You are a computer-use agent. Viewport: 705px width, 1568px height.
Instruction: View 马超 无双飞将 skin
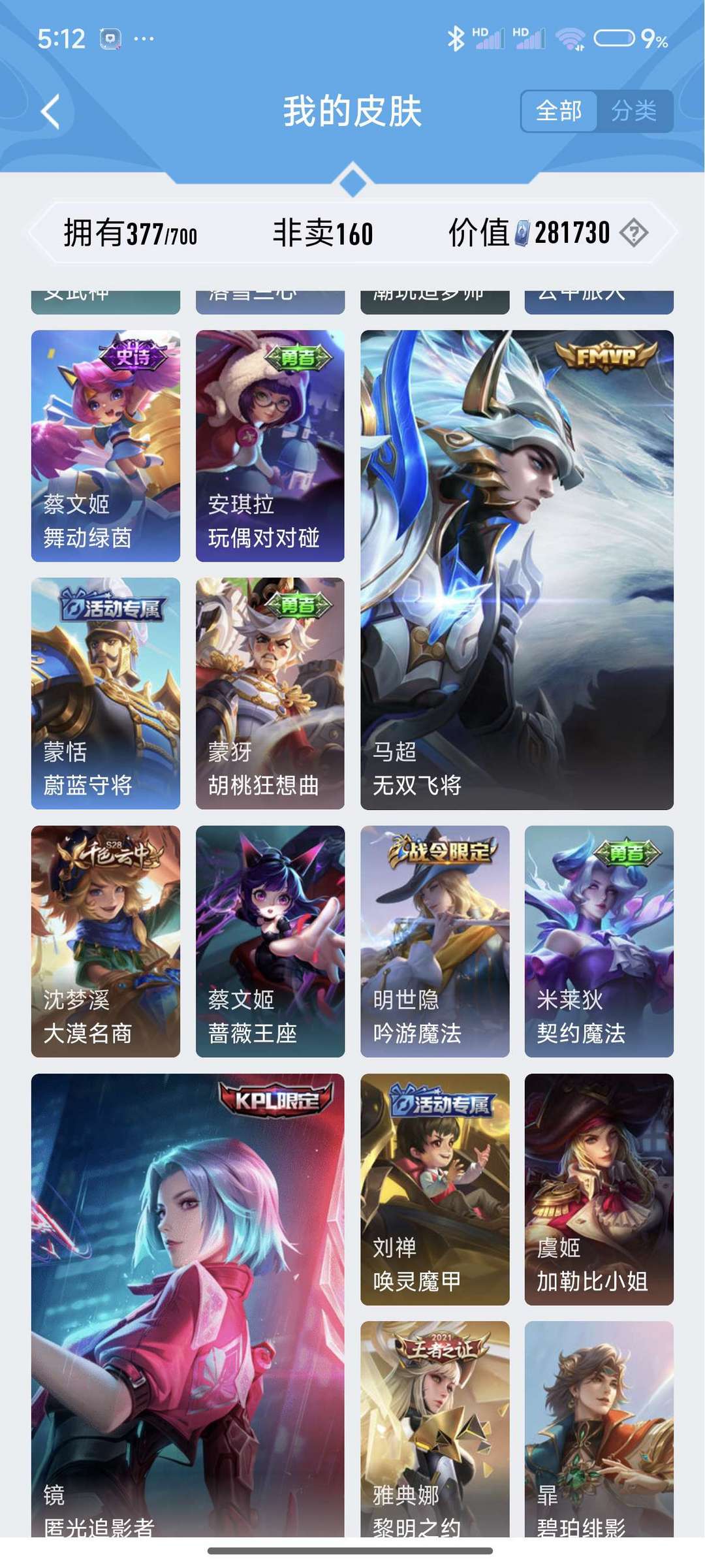click(517, 570)
